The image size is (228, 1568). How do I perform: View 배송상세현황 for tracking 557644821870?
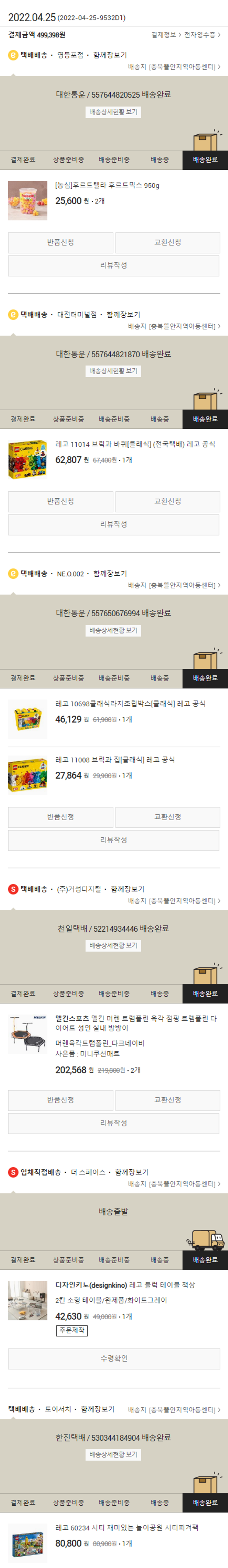113,371
